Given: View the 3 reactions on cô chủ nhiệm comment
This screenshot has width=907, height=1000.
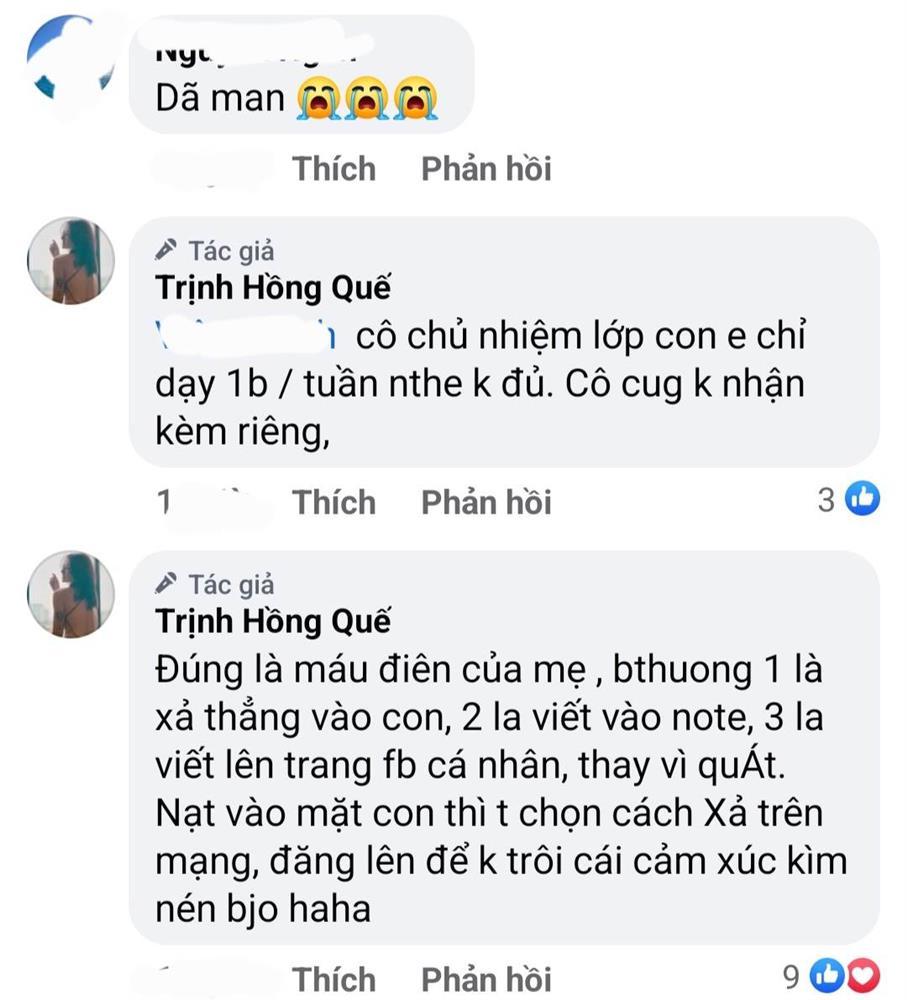Looking at the screenshot, I should point(849,498).
